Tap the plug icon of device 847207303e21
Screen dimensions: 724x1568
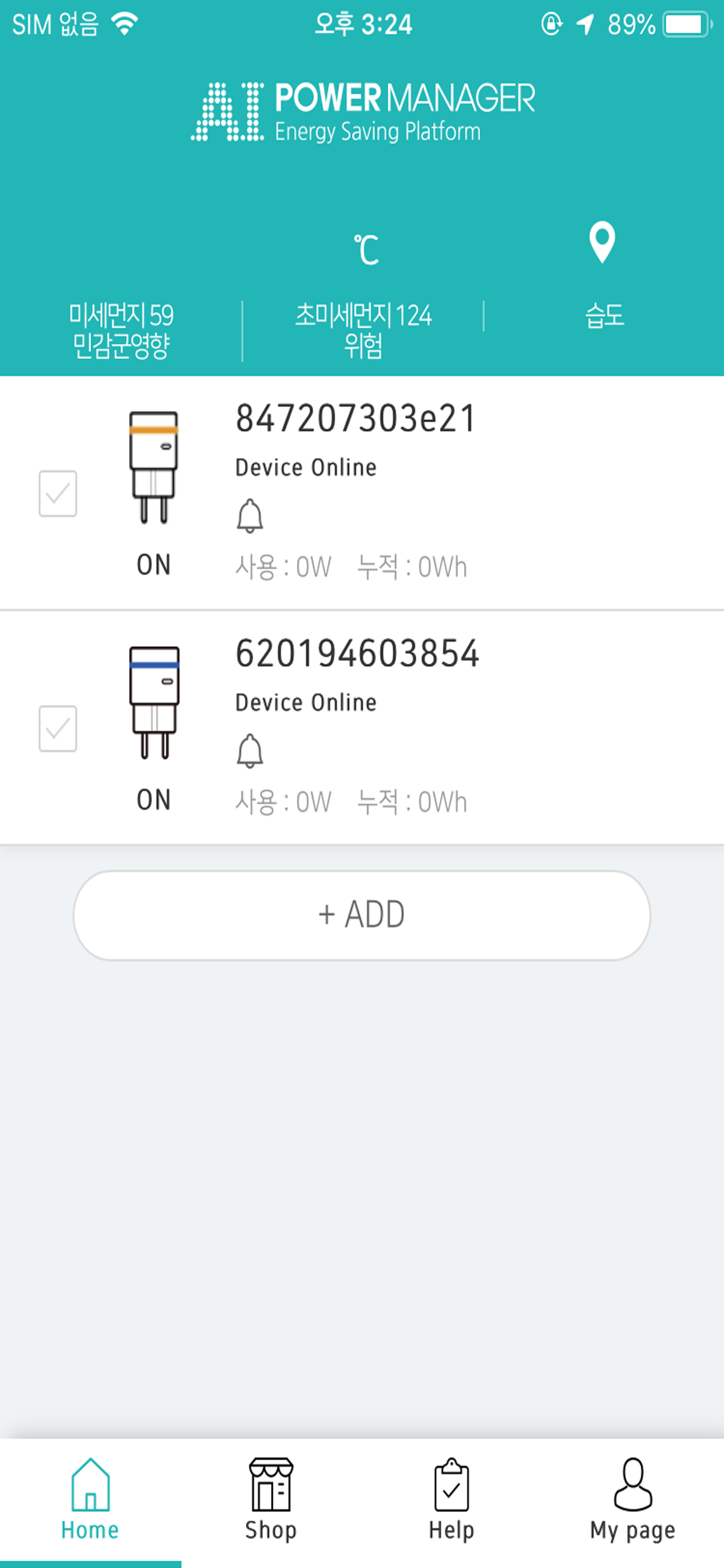coord(154,467)
